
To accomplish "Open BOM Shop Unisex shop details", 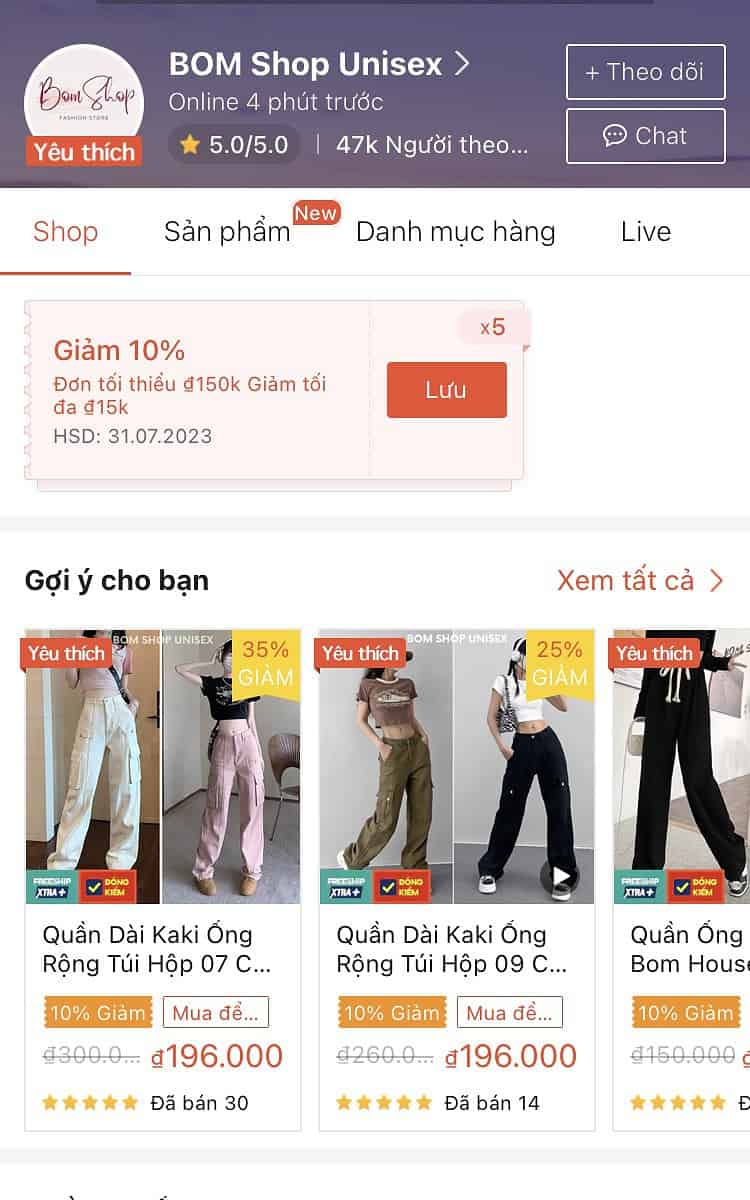I will pos(319,64).
